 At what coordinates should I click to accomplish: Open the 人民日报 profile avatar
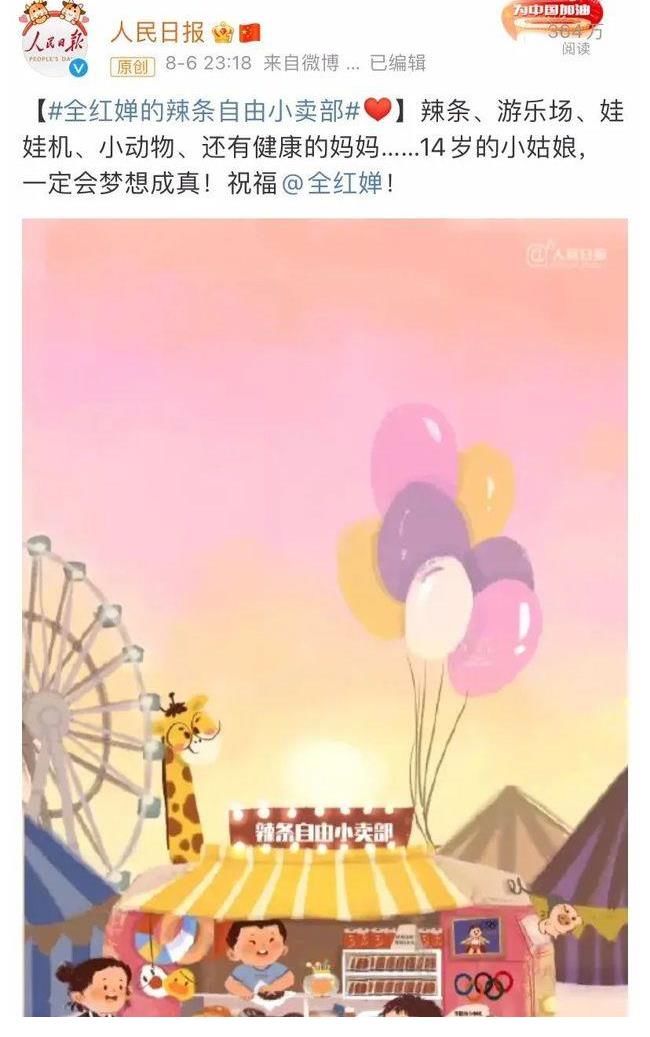[54, 40]
